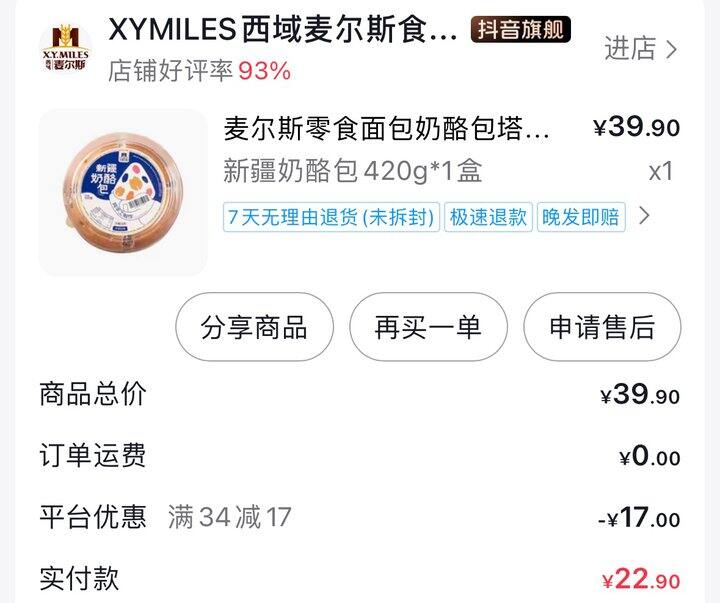
Task: View 7天无理由退货 policy tag
Action: tap(331, 217)
